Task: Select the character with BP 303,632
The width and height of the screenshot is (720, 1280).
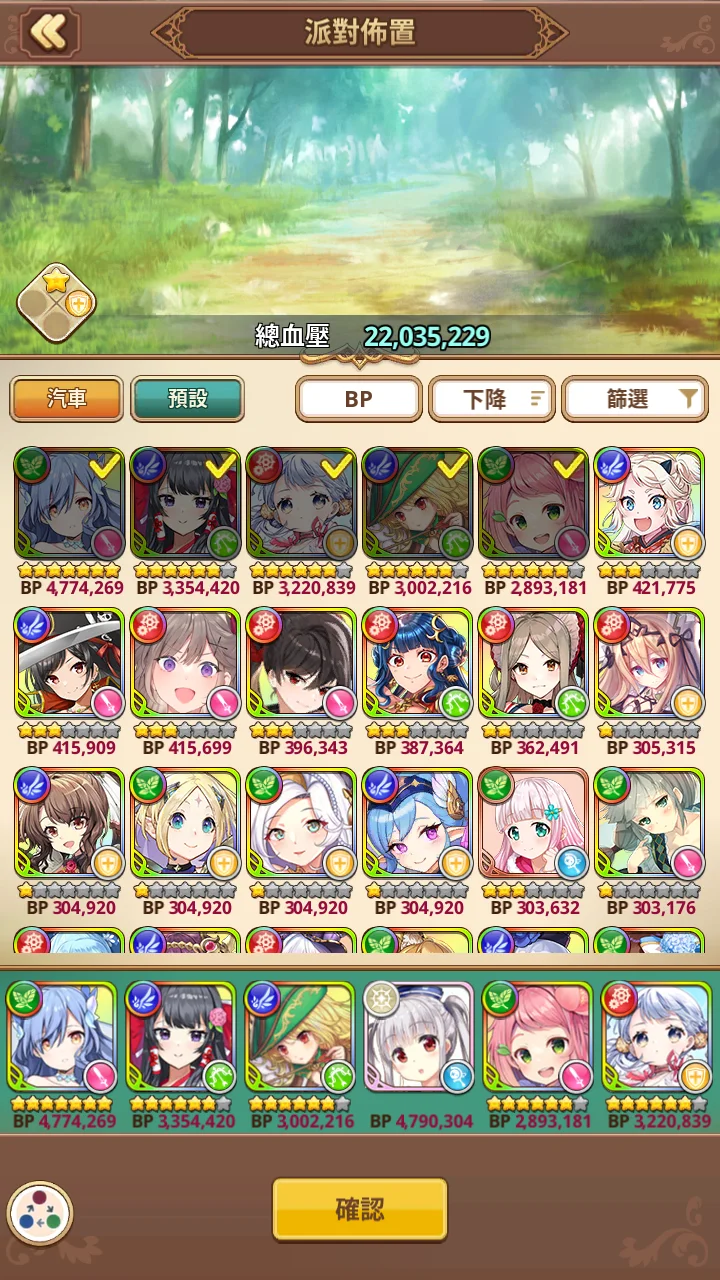Action: click(533, 823)
